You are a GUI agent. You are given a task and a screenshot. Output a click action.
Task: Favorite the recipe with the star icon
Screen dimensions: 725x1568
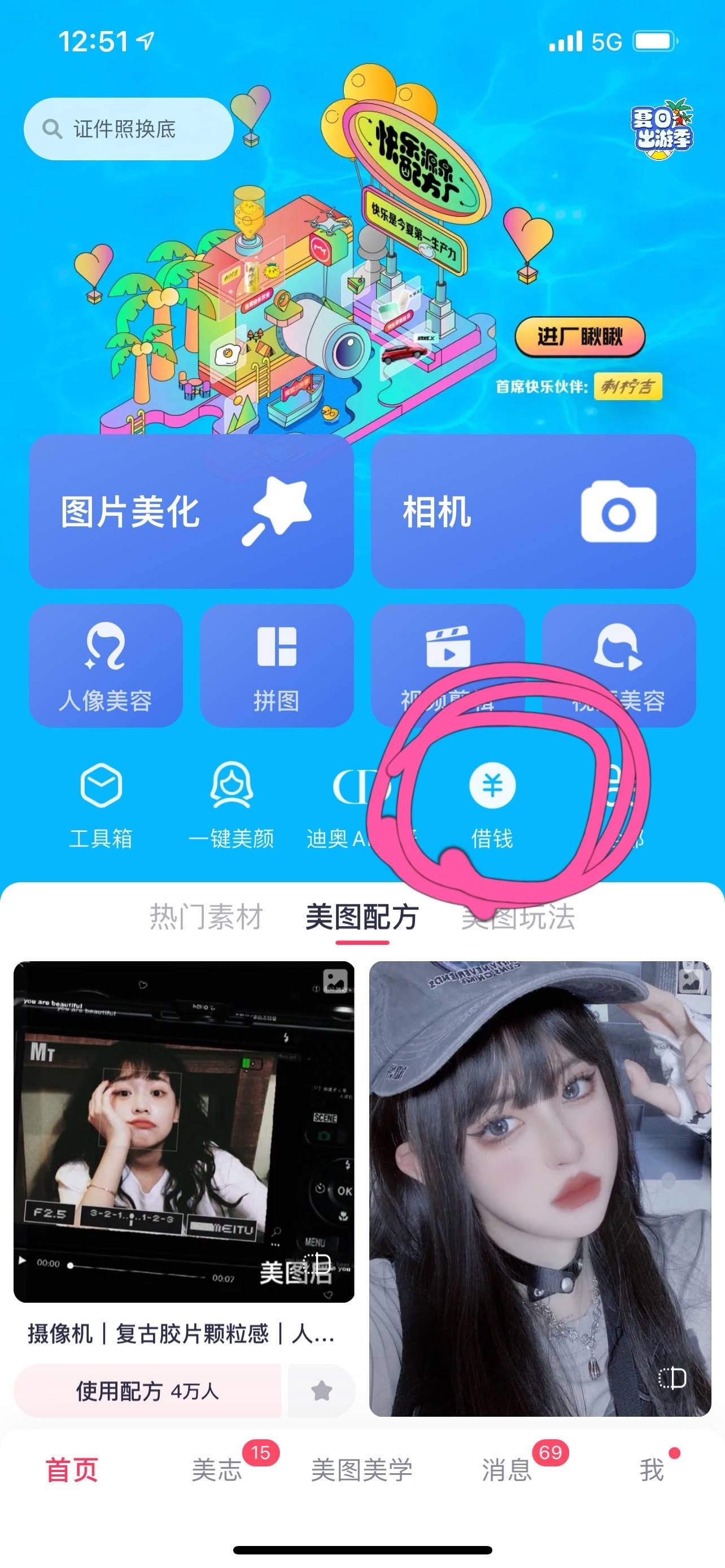click(321, 1391)
